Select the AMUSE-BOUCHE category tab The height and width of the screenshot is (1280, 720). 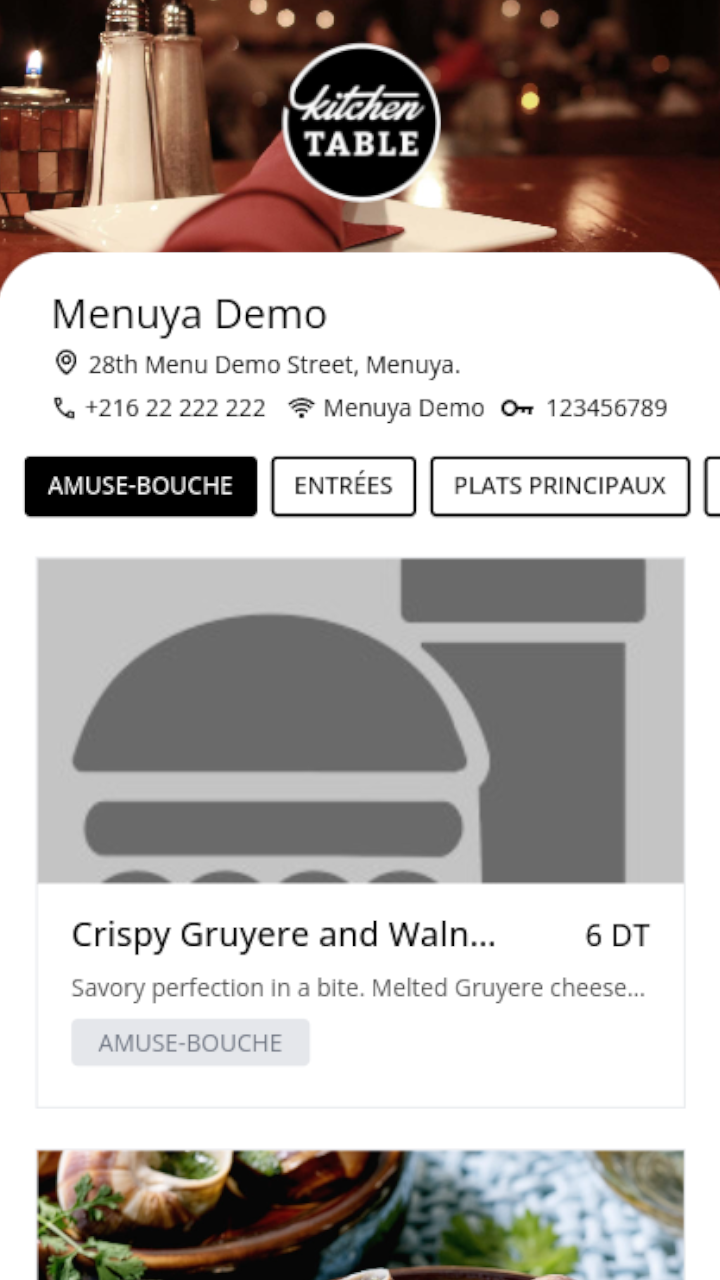pos(140,486)
